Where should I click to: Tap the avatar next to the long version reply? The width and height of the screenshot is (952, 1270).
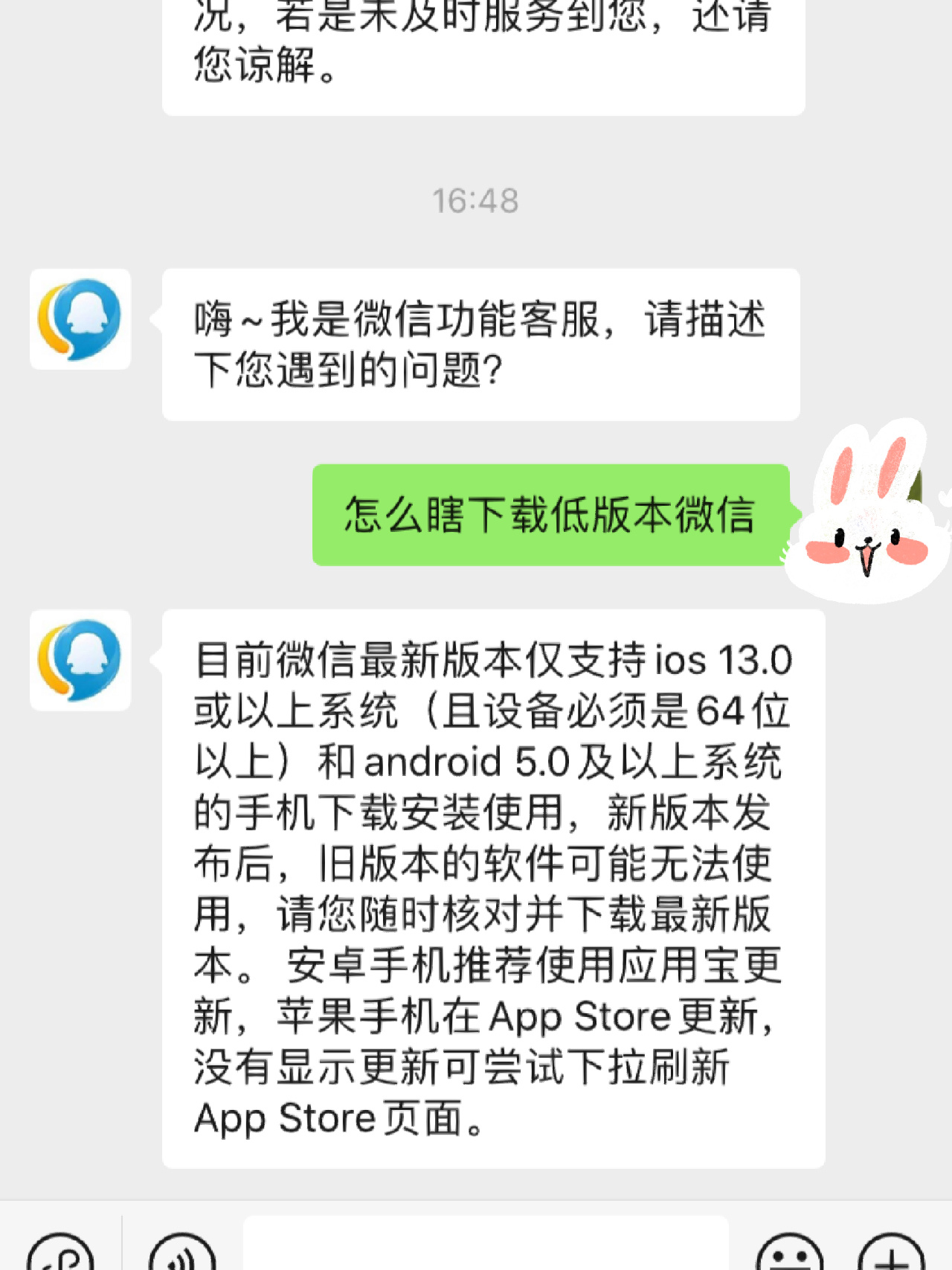(80, 661)
